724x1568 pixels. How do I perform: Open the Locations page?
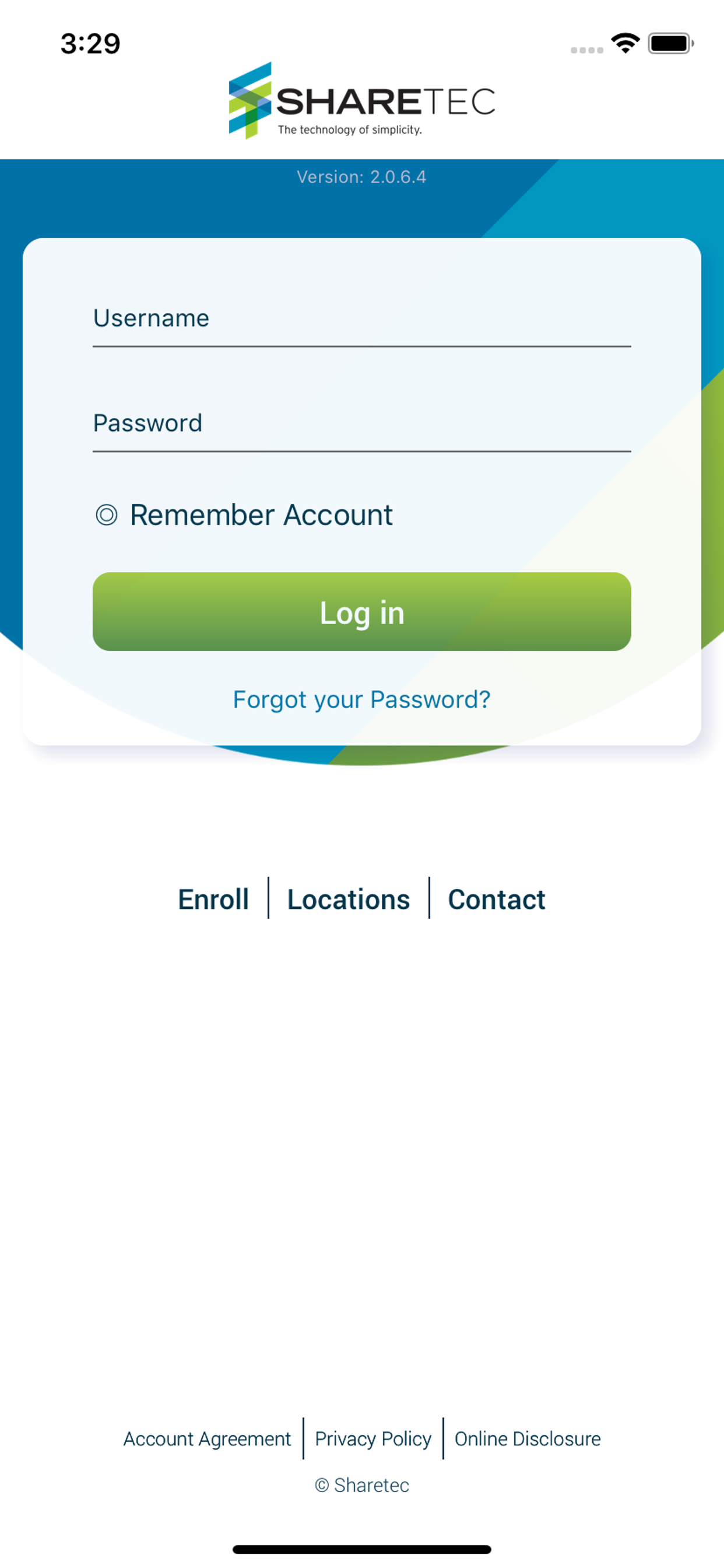click(x=348, y=898)
